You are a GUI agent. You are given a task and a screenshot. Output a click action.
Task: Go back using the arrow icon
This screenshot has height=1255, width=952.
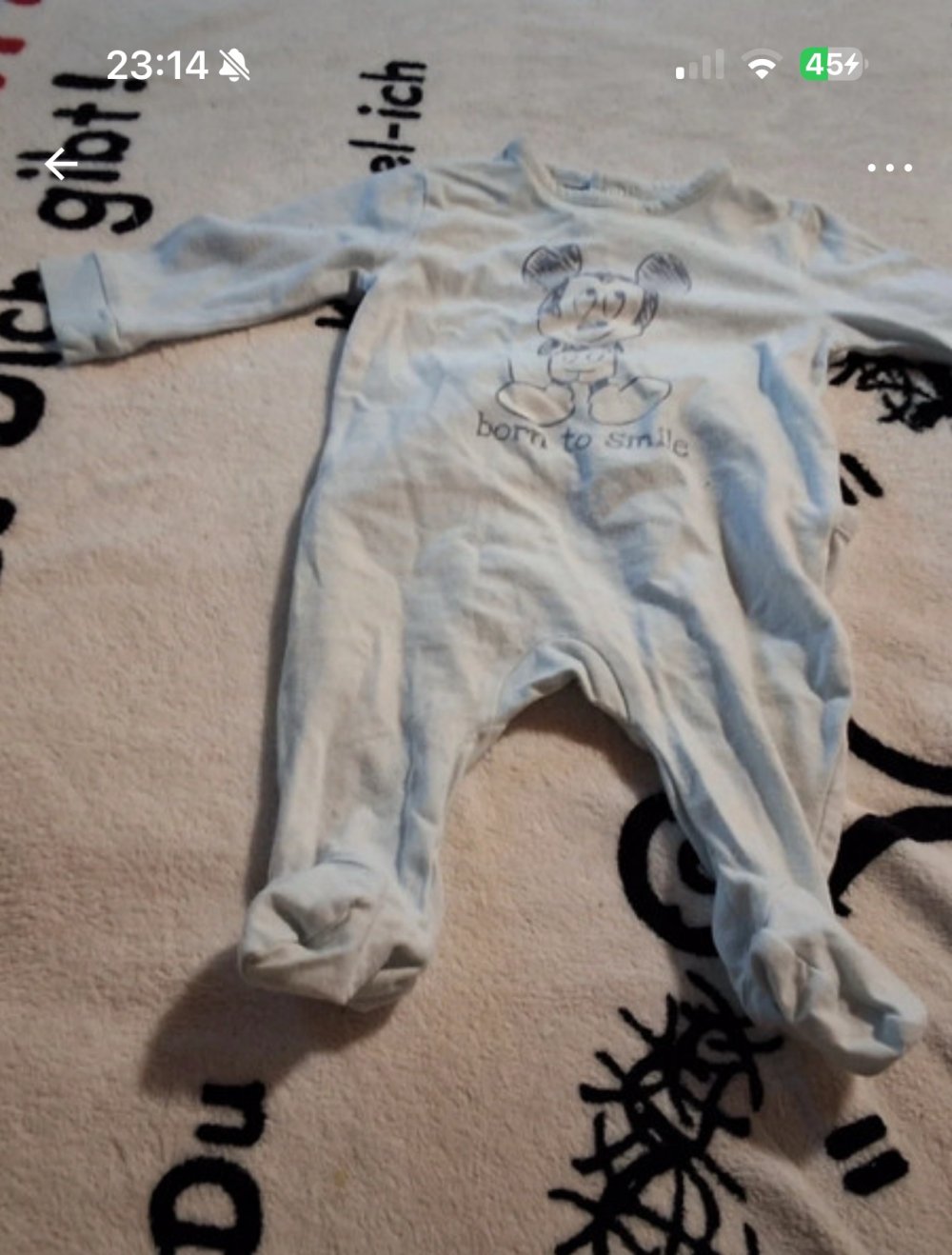point(61,164)
